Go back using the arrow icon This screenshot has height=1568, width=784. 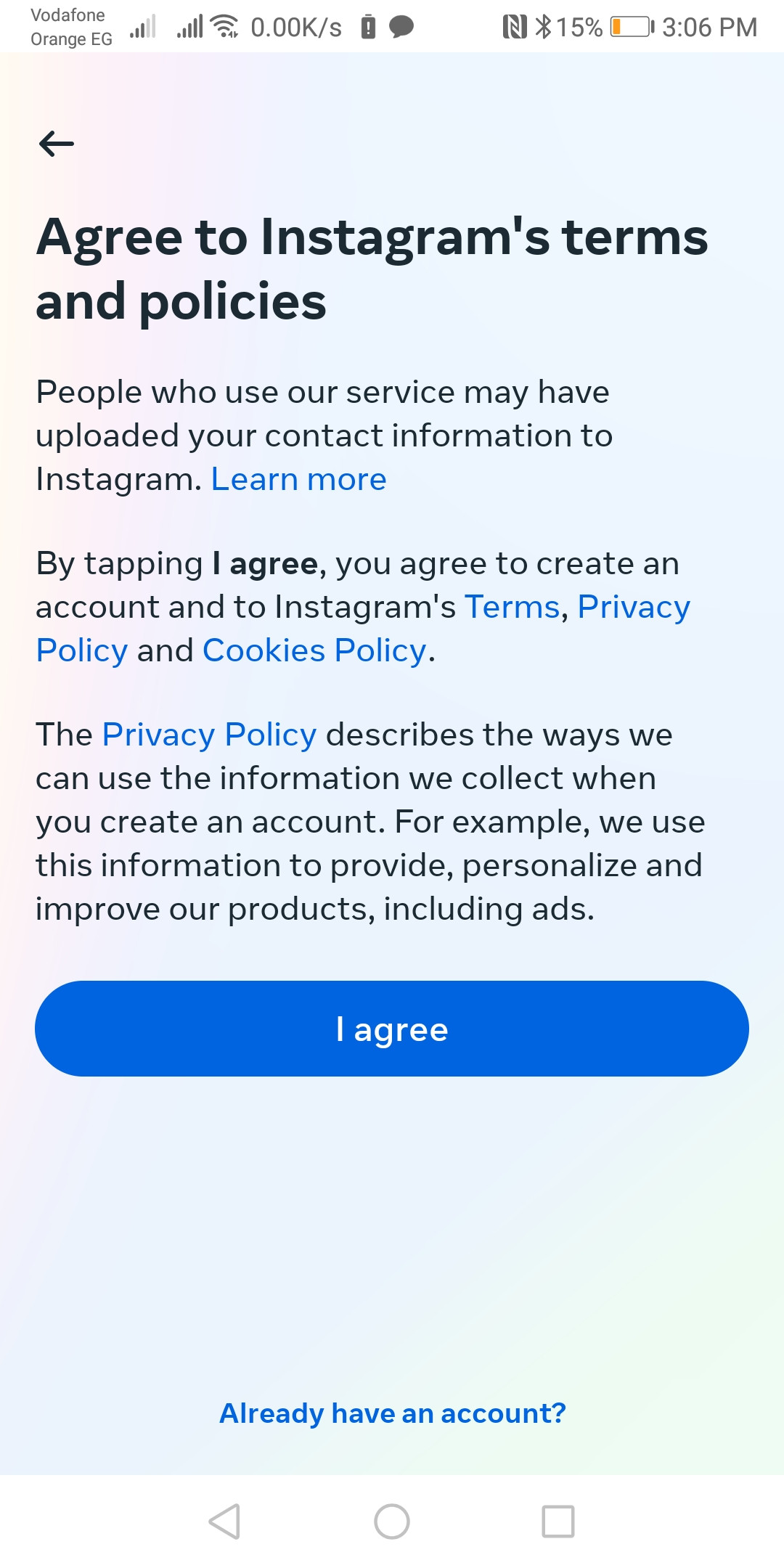[x=57, y=144]
